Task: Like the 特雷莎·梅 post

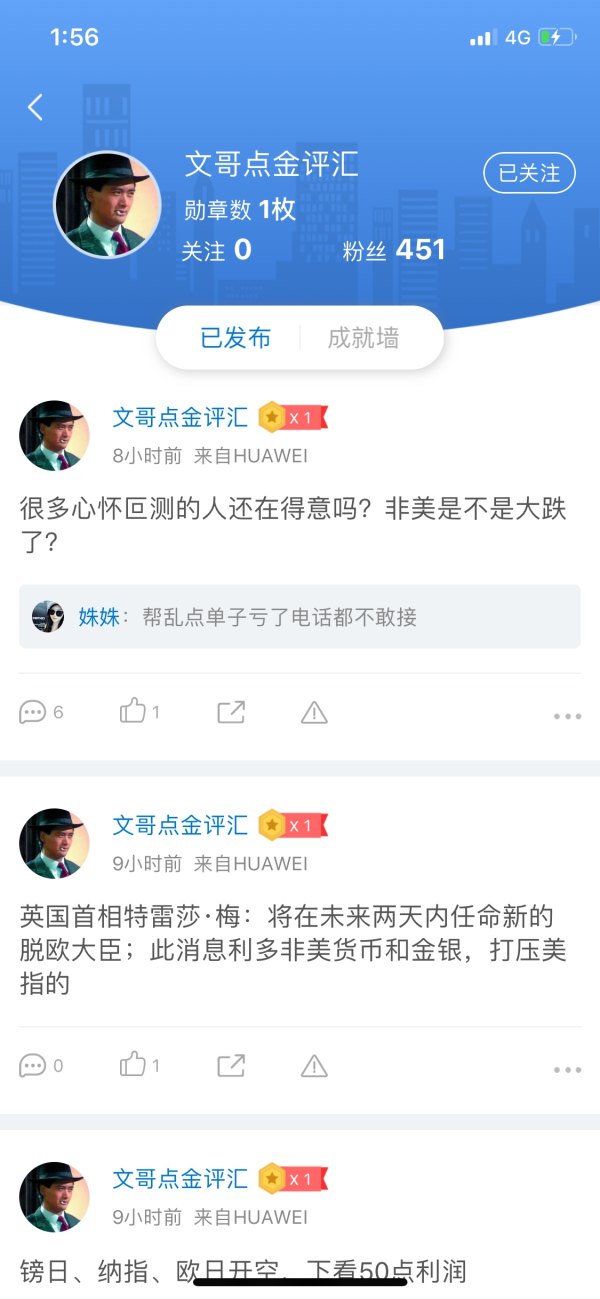Action: tap(139, 1065)
